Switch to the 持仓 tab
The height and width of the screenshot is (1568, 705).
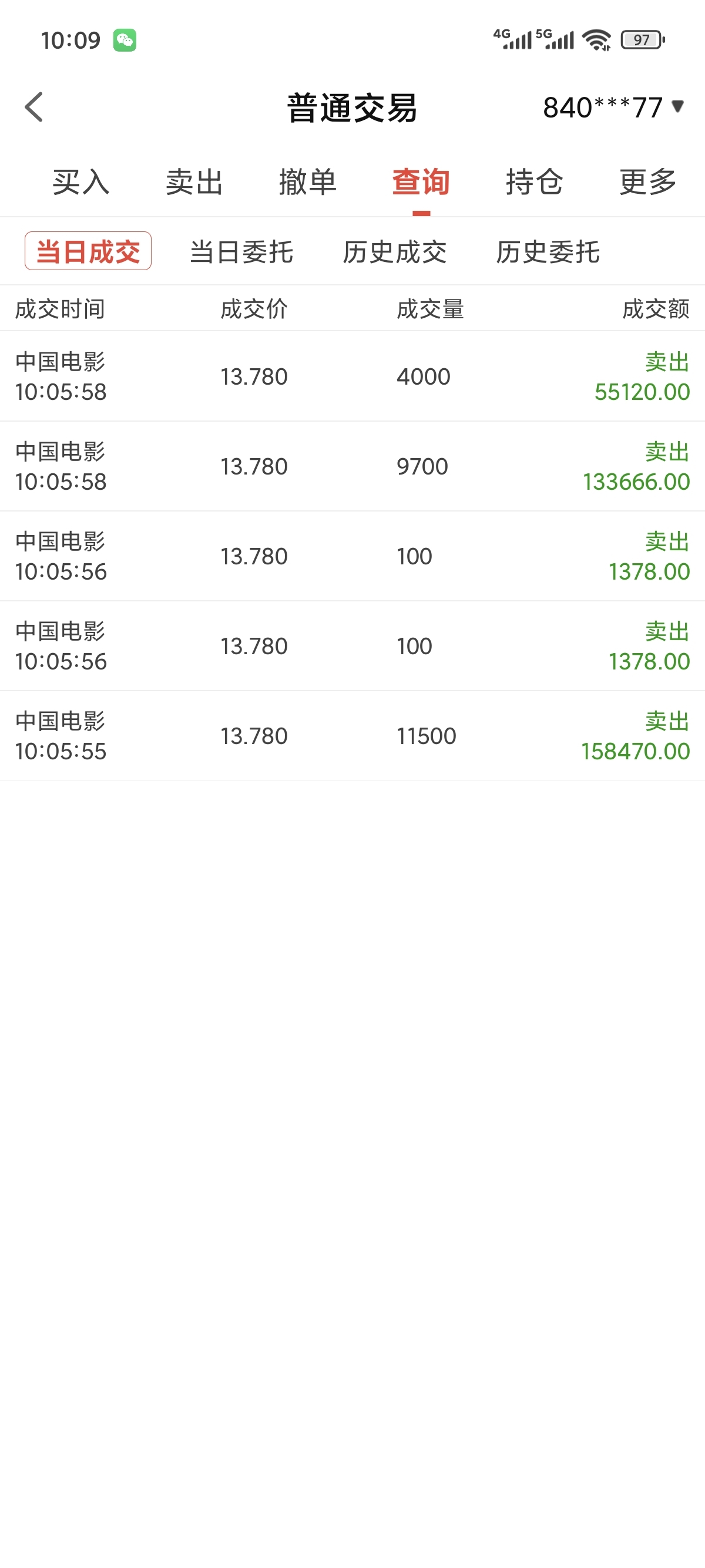coord(534,182)
